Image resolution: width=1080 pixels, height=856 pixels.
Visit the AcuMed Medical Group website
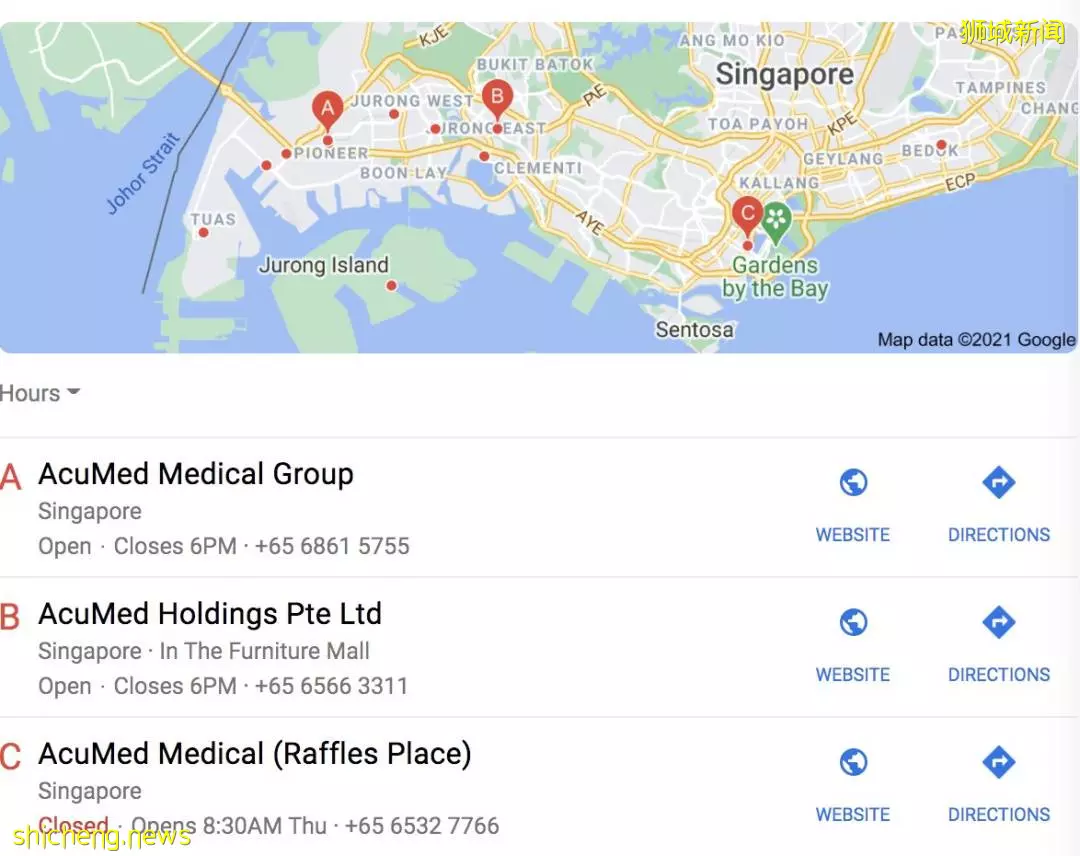coord(853,505)
